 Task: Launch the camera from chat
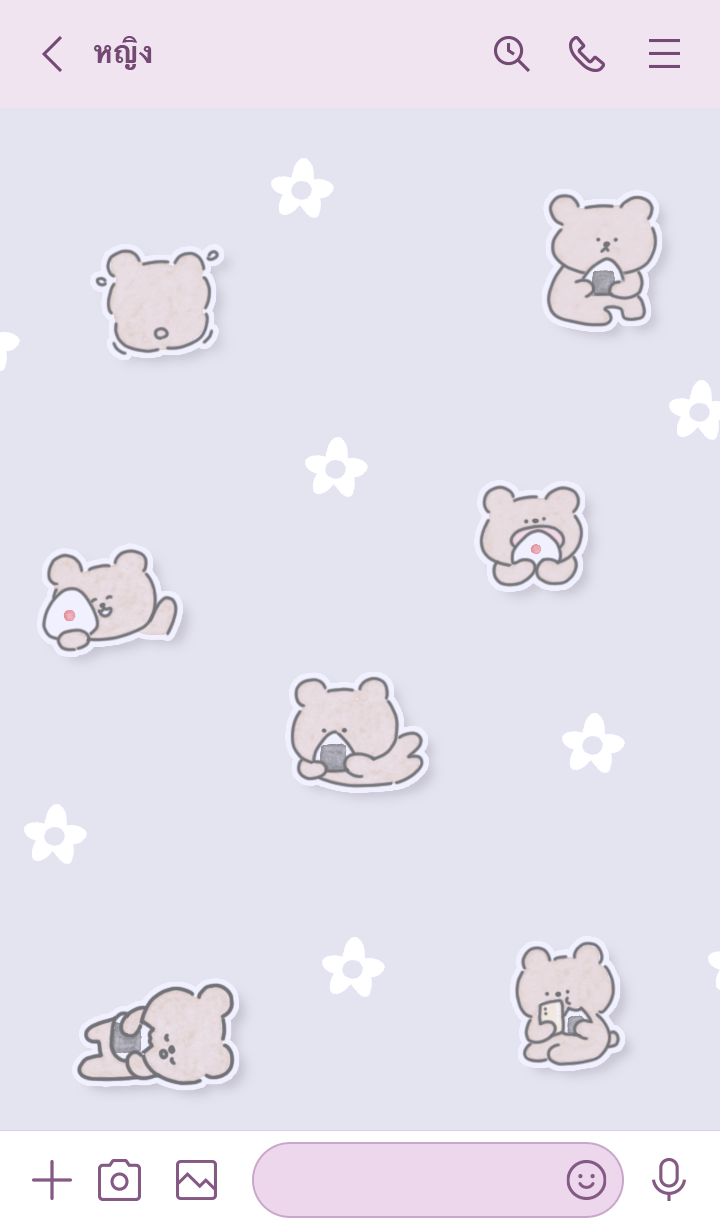[119, 1180]
